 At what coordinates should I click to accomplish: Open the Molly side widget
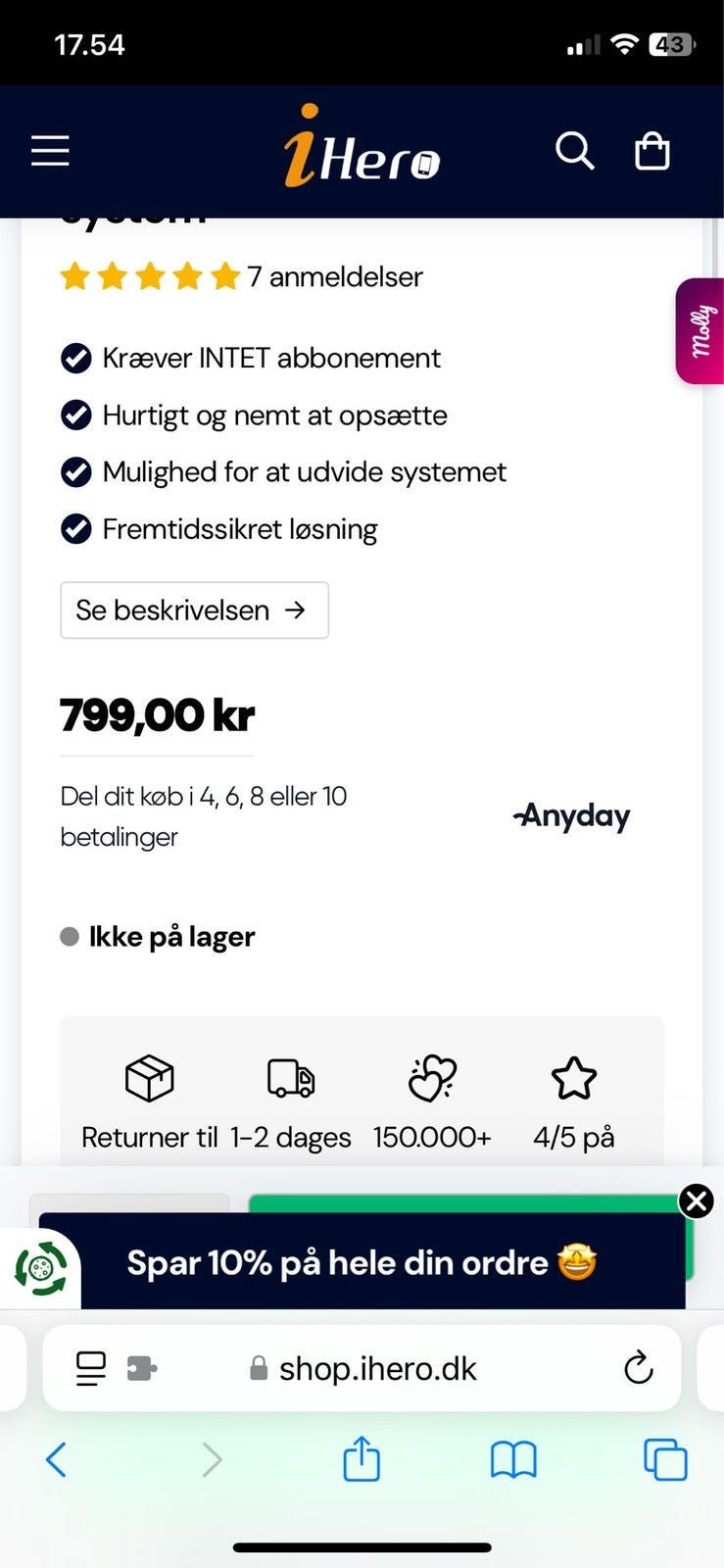click(x=700, y=331)
